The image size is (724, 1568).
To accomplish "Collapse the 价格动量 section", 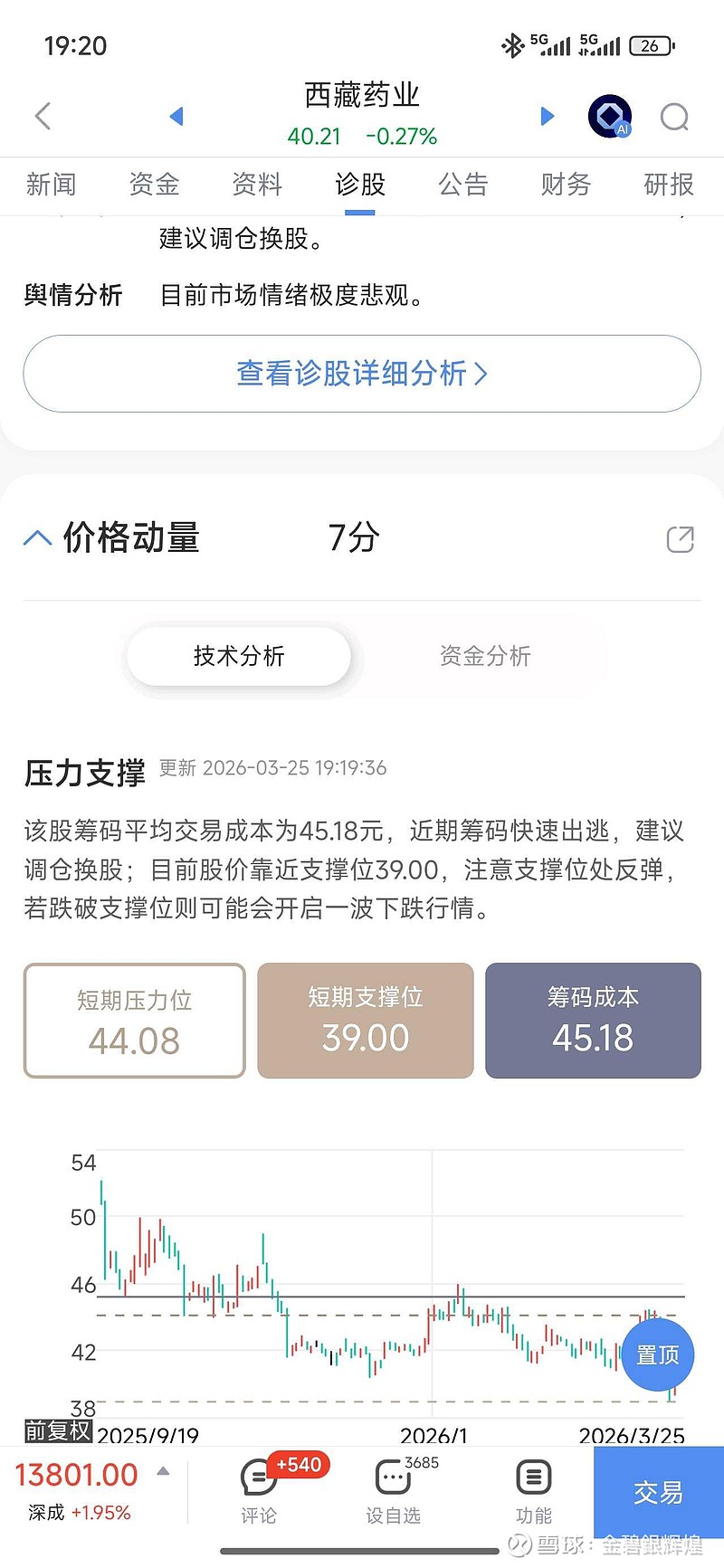I will [37, 538].
